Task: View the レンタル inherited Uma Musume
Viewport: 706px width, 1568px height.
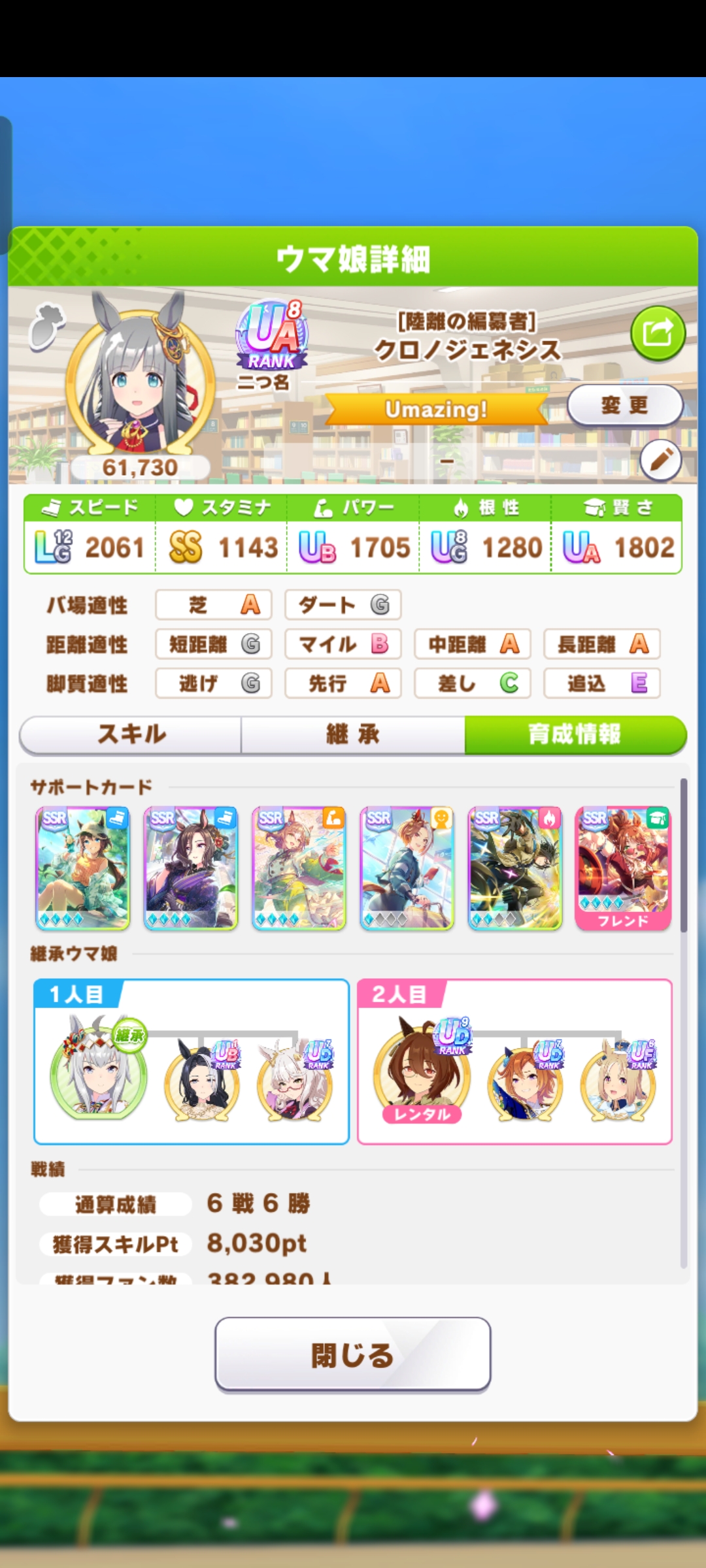Action: tap(421, 1071)
